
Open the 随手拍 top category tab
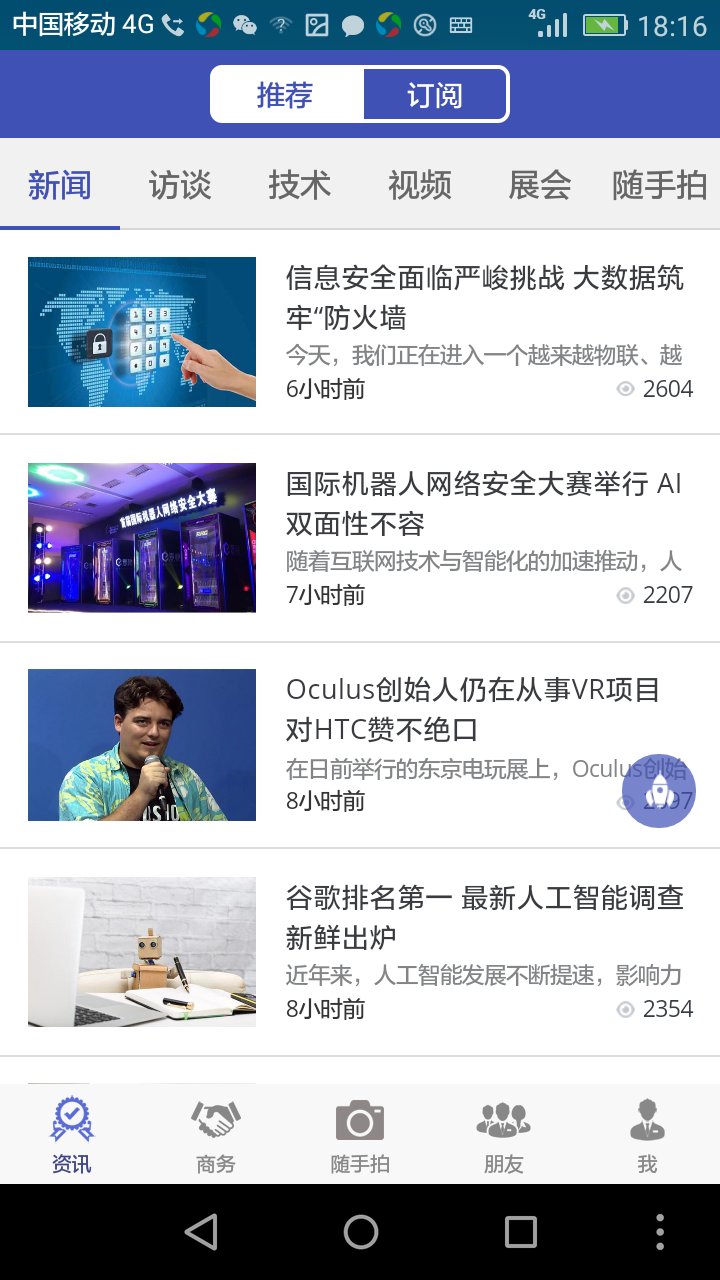click(x=659, y=185)
